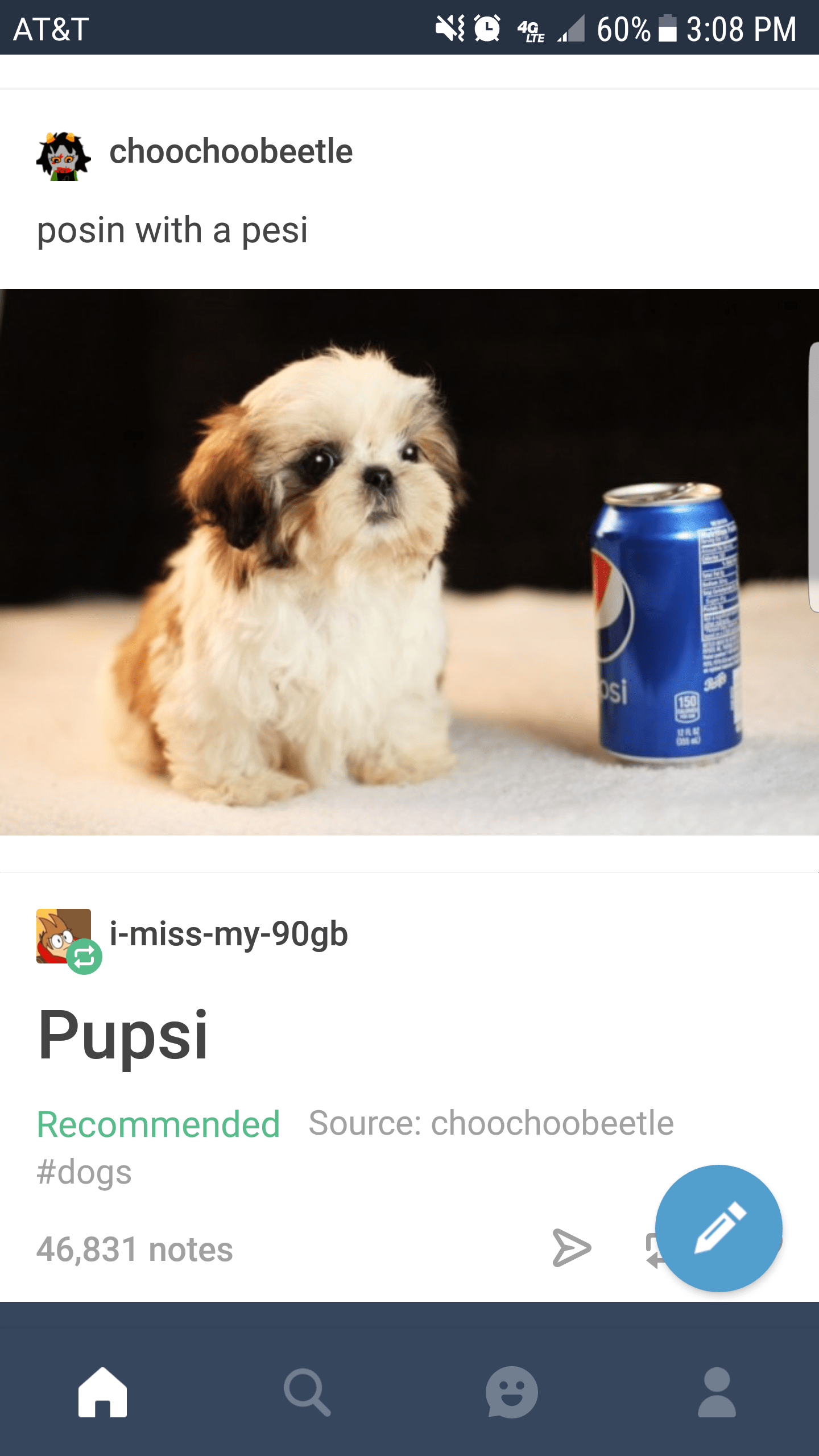Open the Activity and messages tab
The width and height of the screenshot is (819, 1456).
[x=511, y=1392]
